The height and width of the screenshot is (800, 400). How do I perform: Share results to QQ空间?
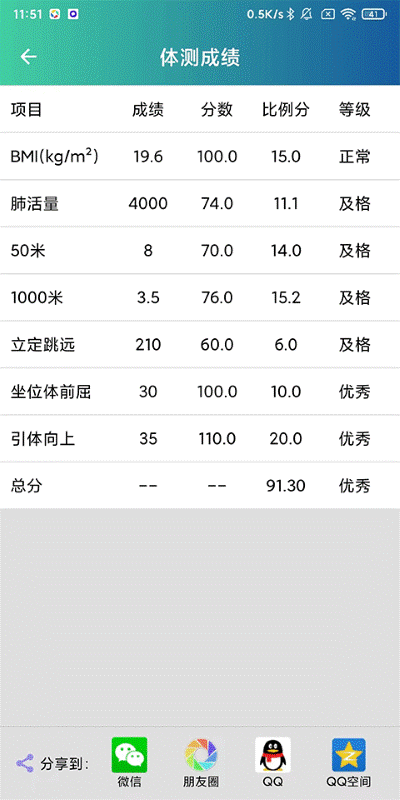click(348, 762)
